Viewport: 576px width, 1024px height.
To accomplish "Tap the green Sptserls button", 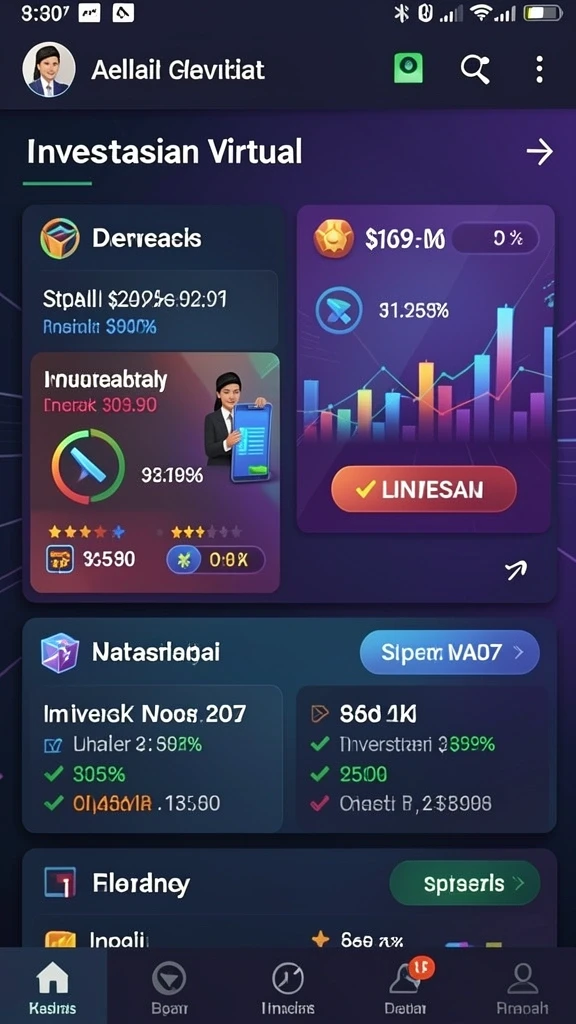I will coord(464,884).
